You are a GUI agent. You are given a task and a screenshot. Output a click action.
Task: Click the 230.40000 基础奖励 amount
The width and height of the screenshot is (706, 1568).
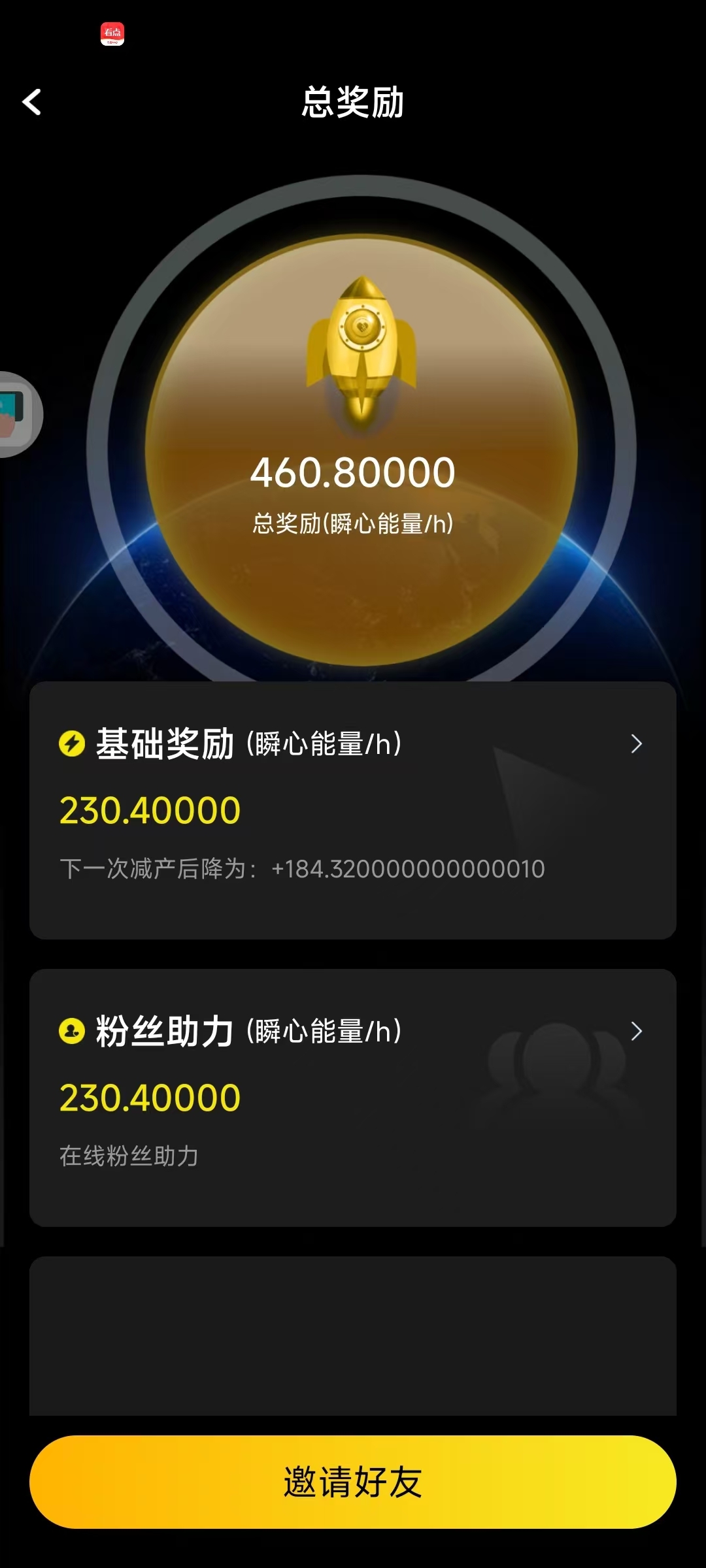149,810
